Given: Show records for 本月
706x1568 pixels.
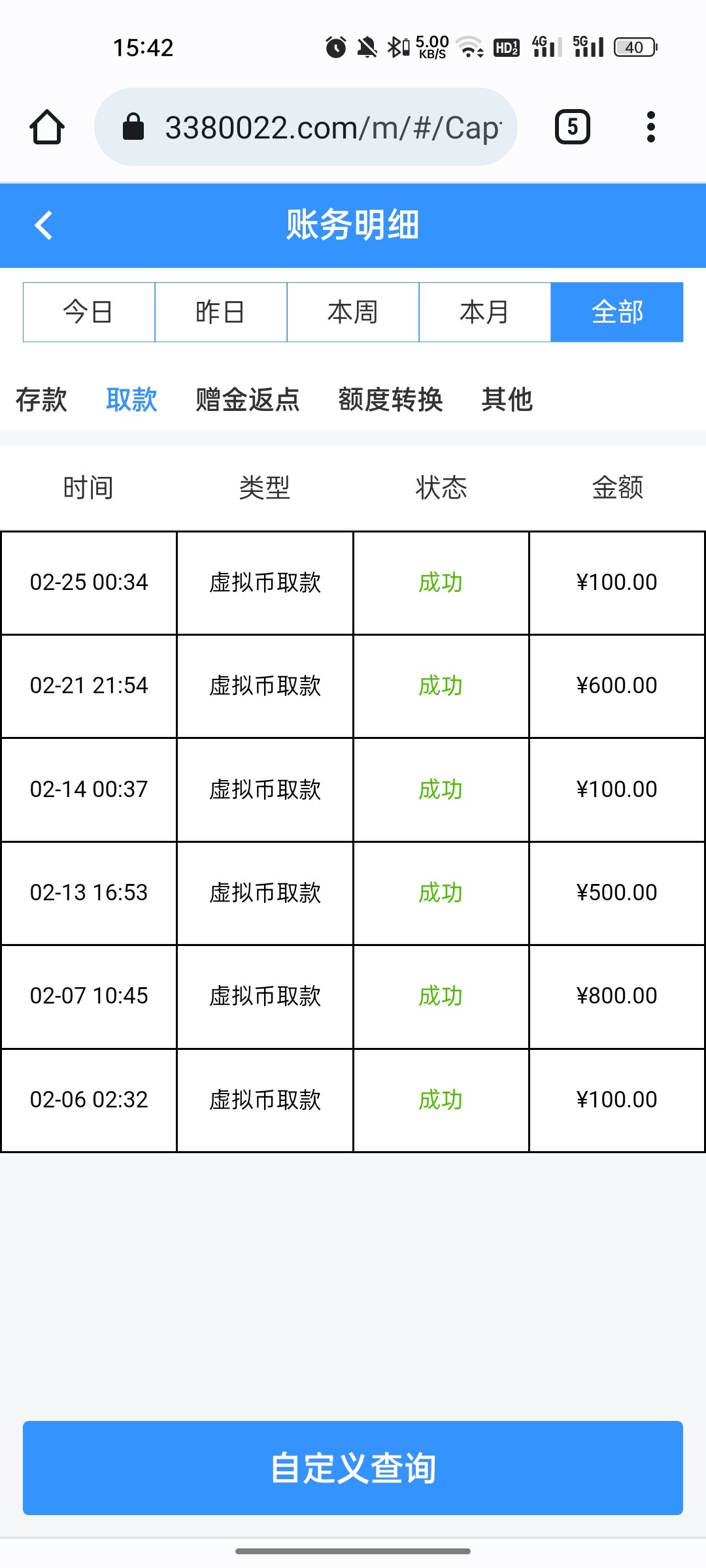Looking at the screenshot, I should click(485, 312).
